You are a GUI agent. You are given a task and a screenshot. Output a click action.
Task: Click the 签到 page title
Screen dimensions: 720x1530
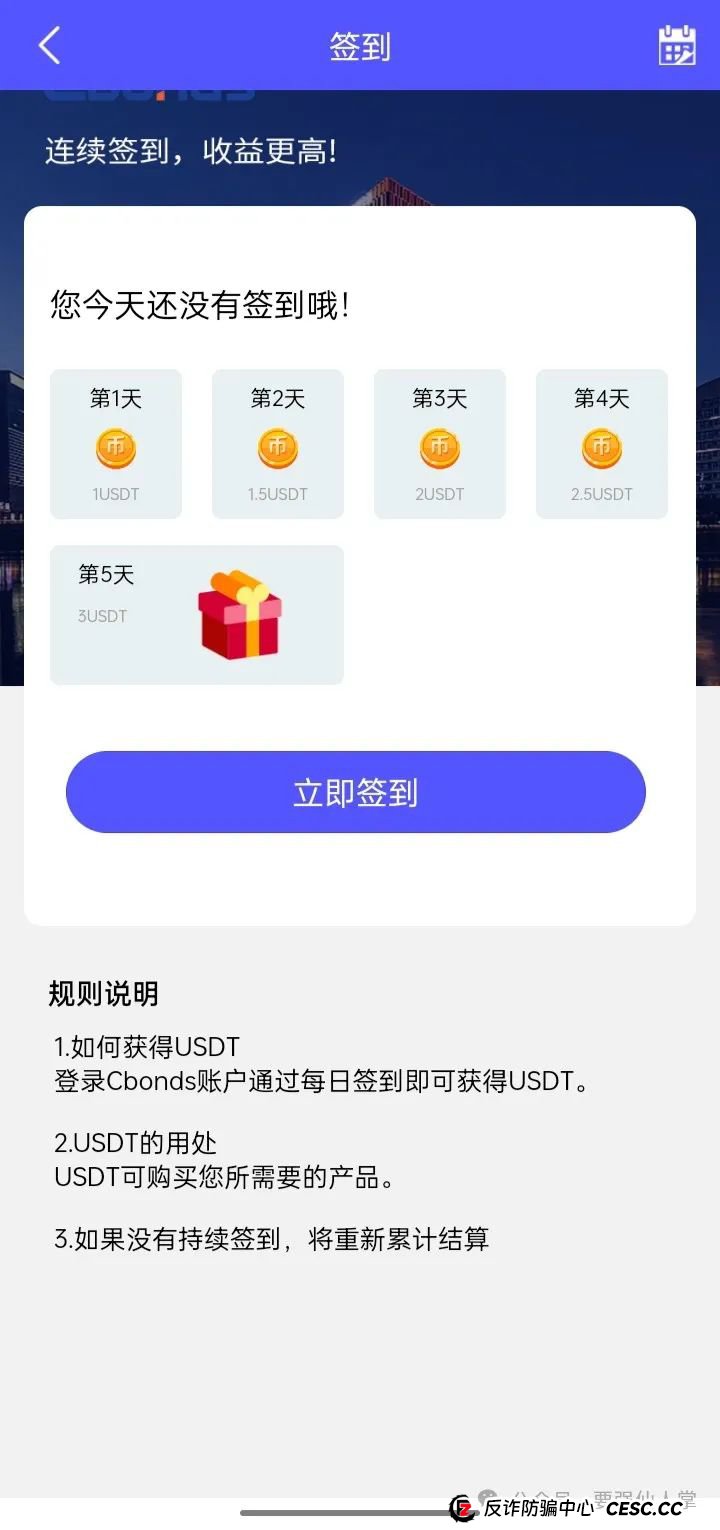pyautogui.click(x=360, y=45)
